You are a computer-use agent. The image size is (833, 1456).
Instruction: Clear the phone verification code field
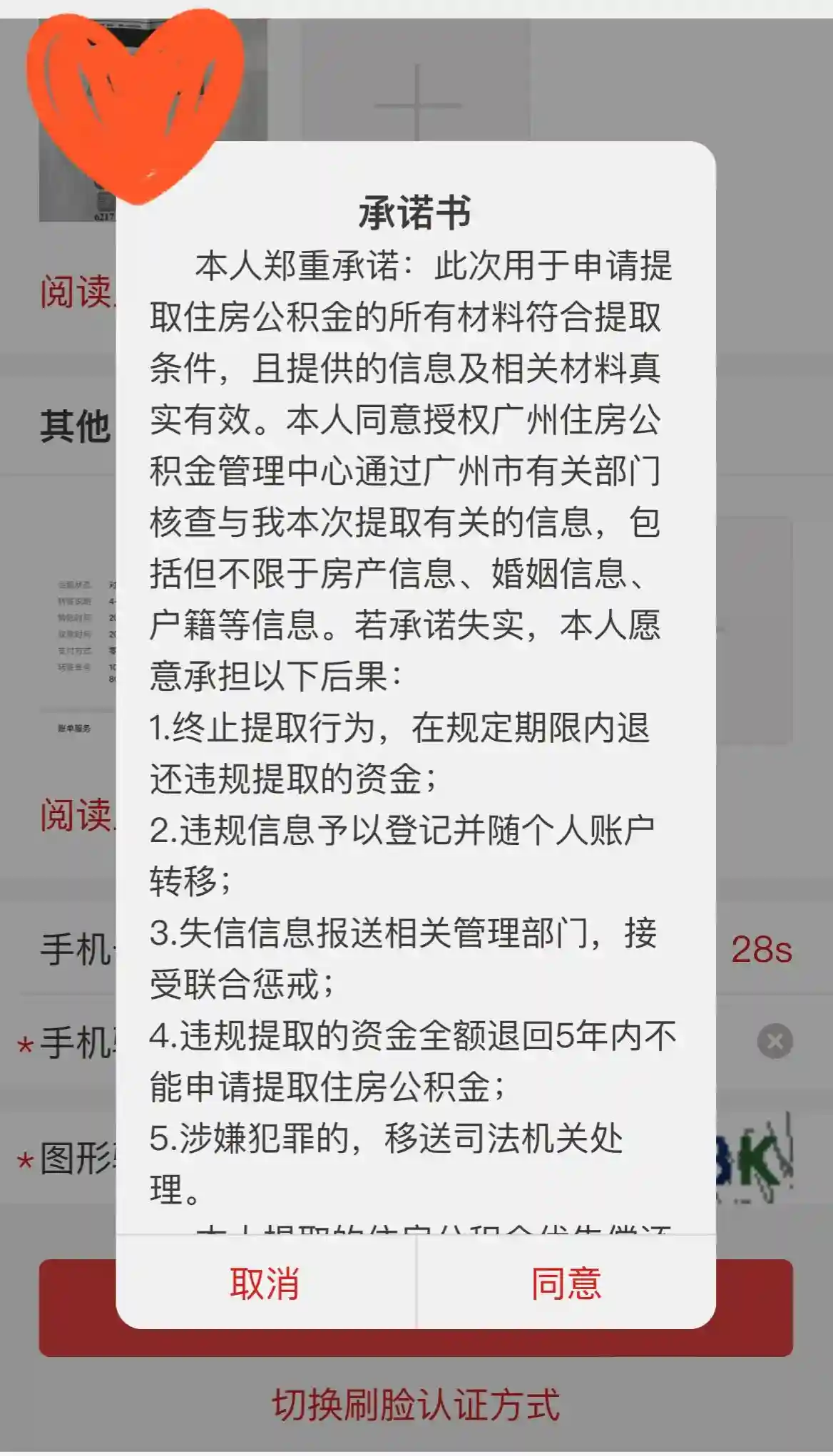click(775, 1042)
